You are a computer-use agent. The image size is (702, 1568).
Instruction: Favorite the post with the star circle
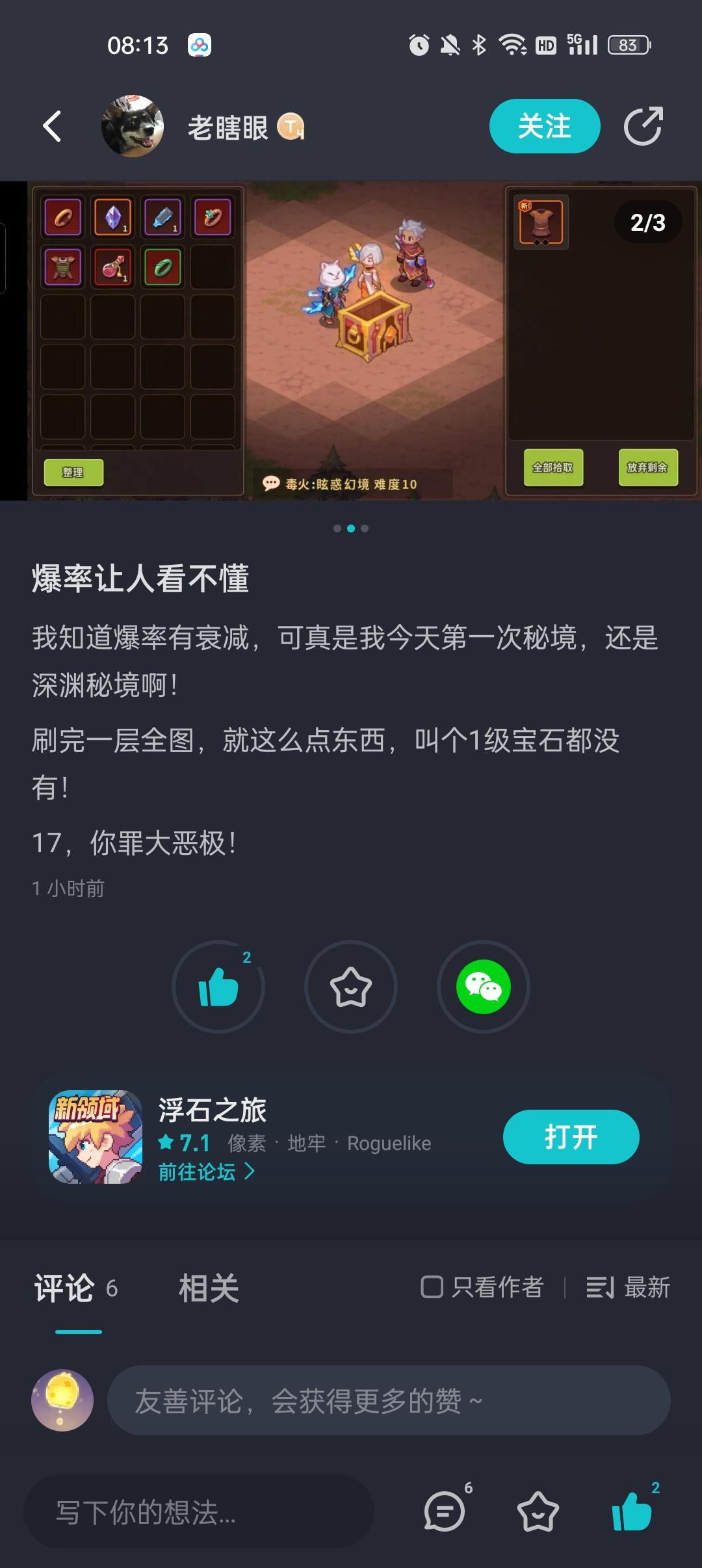coord(351,986)
